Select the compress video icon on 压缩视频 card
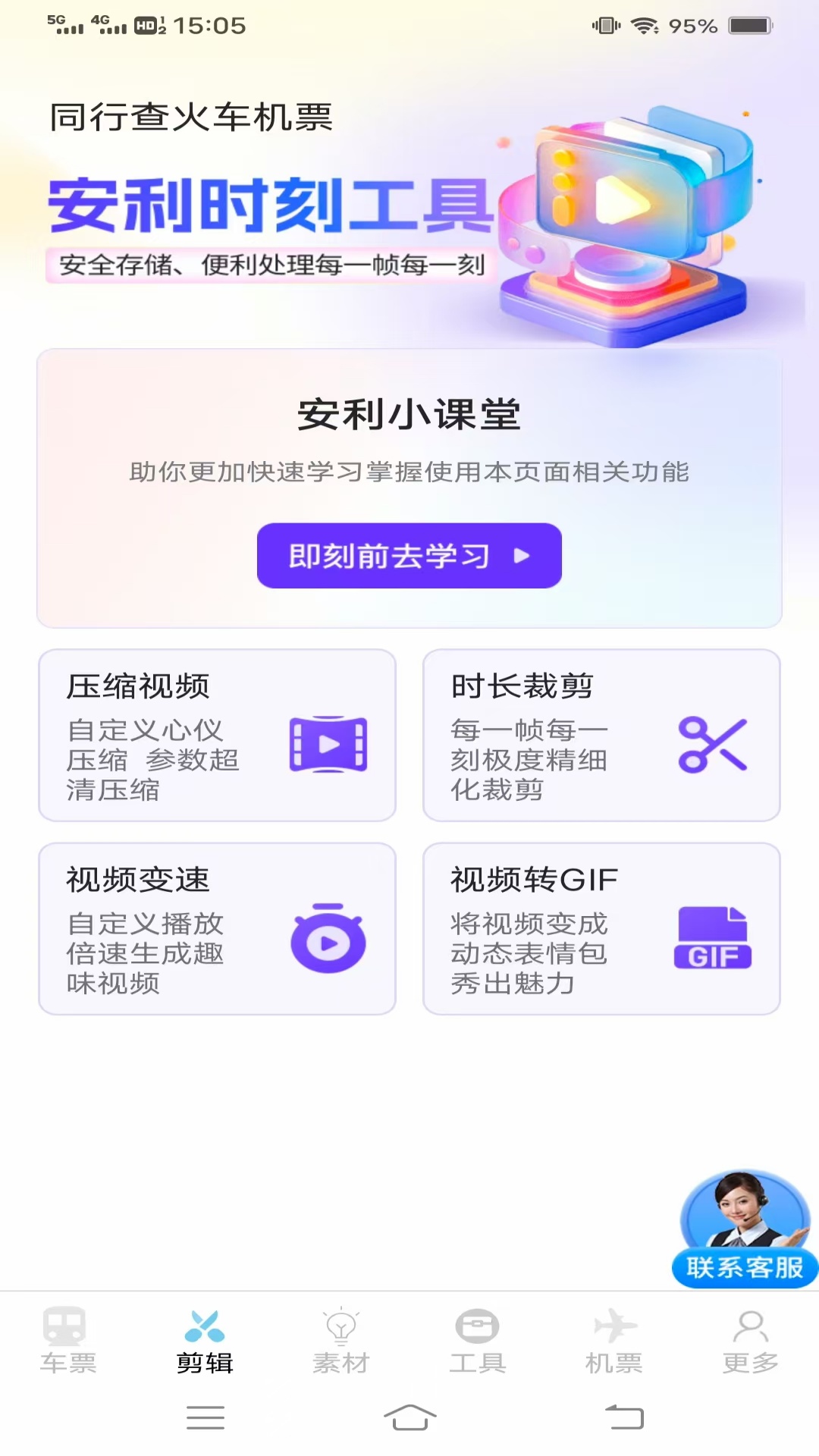Screen dimensions: 819x1456 (328, 744)
